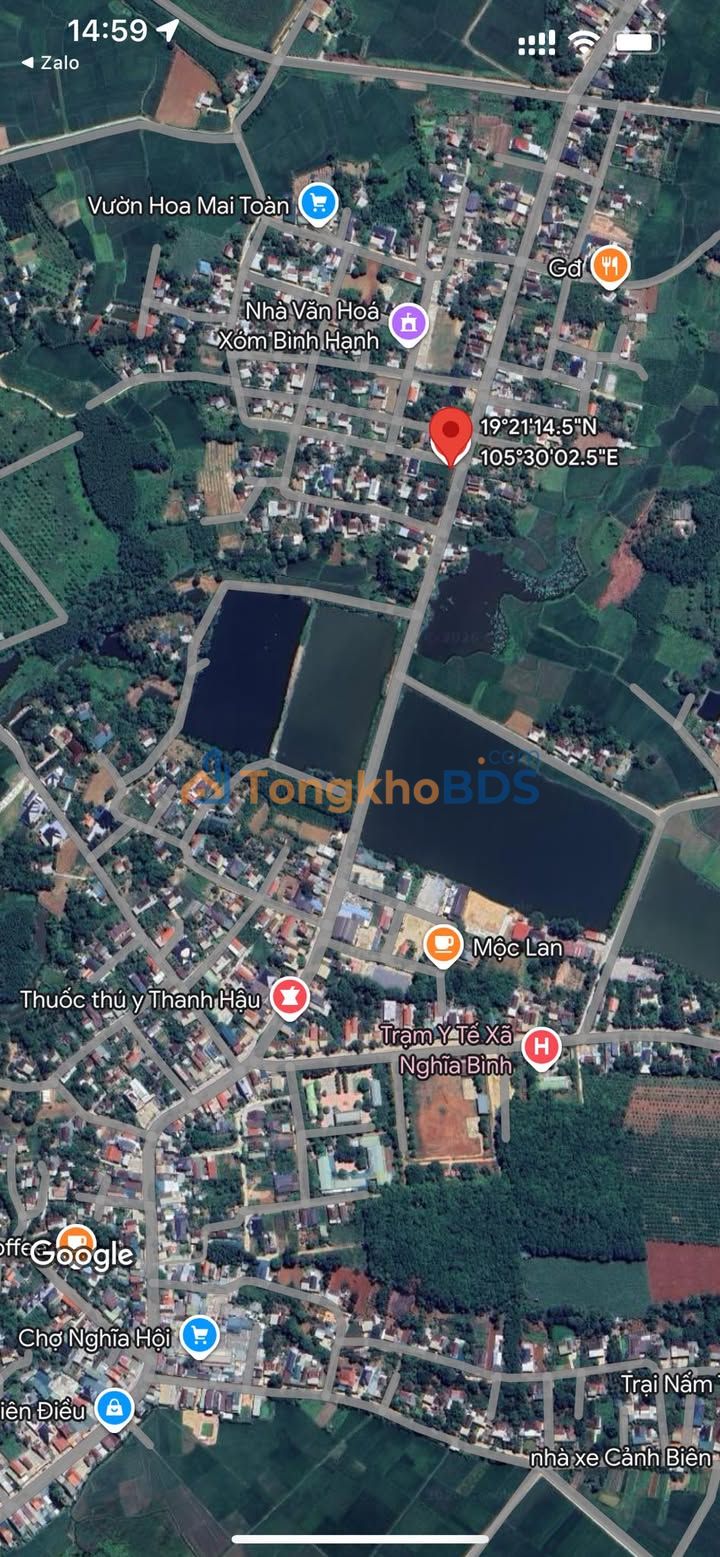The height and width of the screenshot is (1557, 720).
Task: Open Trạm Y Tế Xã Nghĩa Bình marker
Action: (x=541, y=1048)
